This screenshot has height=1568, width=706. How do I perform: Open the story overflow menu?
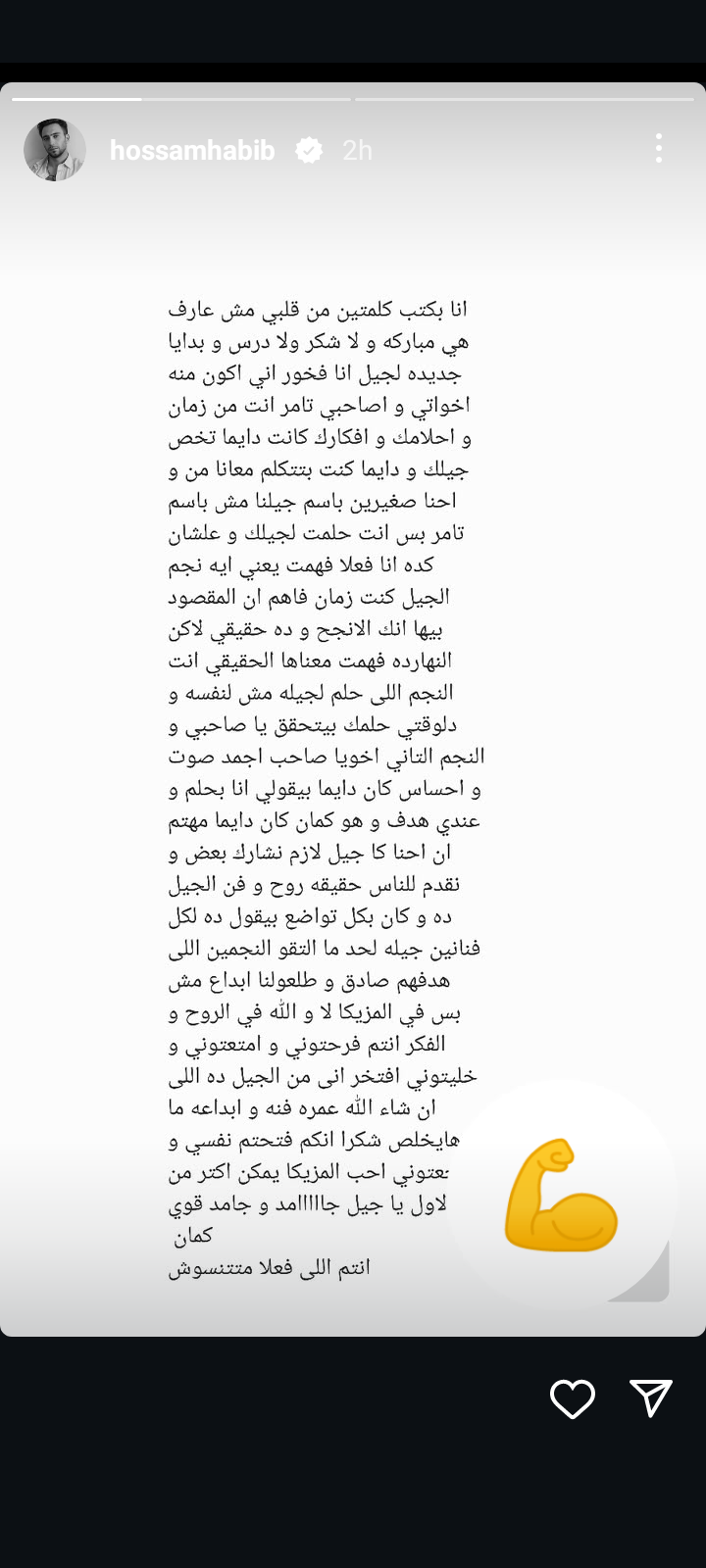[658, 149]
